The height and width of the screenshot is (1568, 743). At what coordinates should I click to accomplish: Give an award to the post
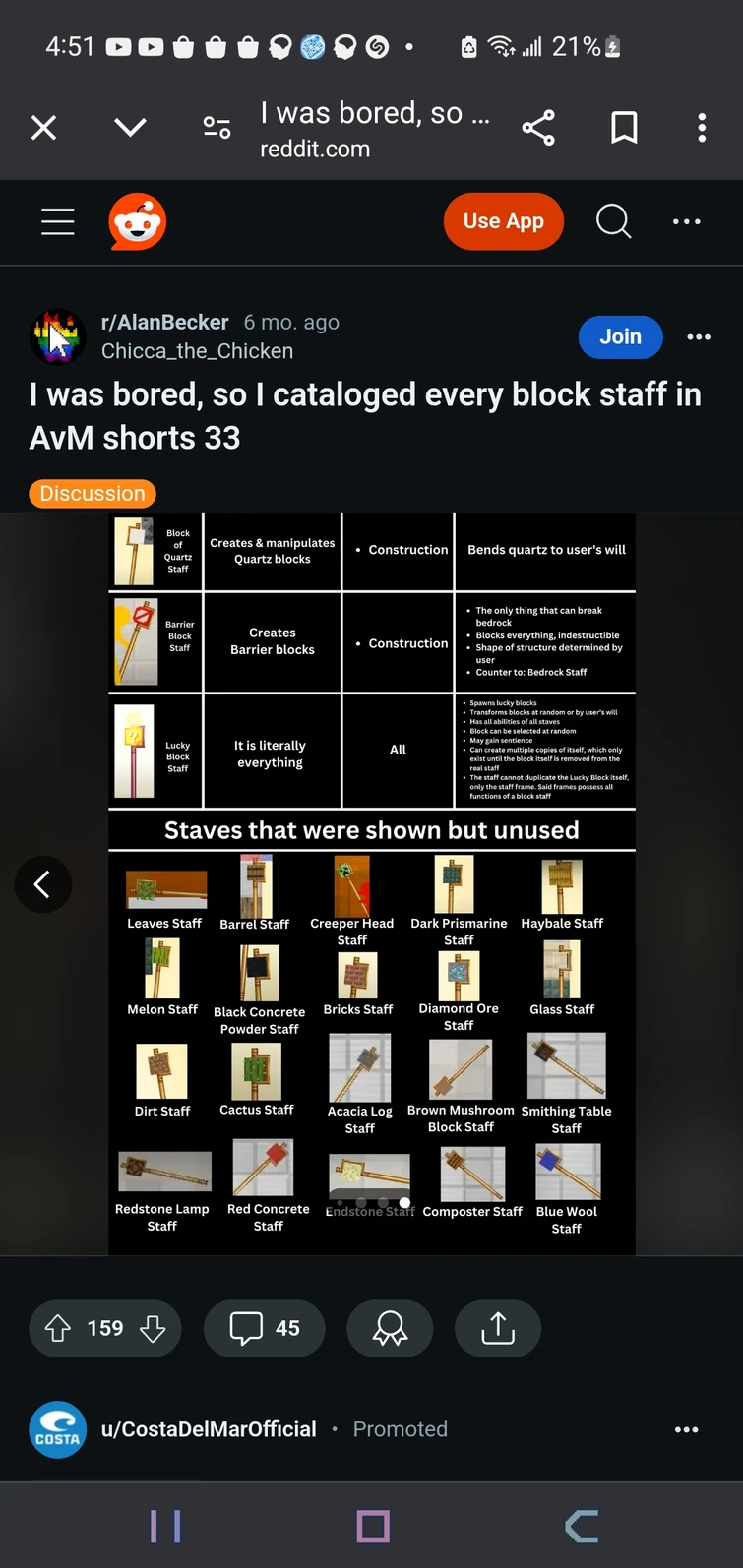(x=390, y=1328)
